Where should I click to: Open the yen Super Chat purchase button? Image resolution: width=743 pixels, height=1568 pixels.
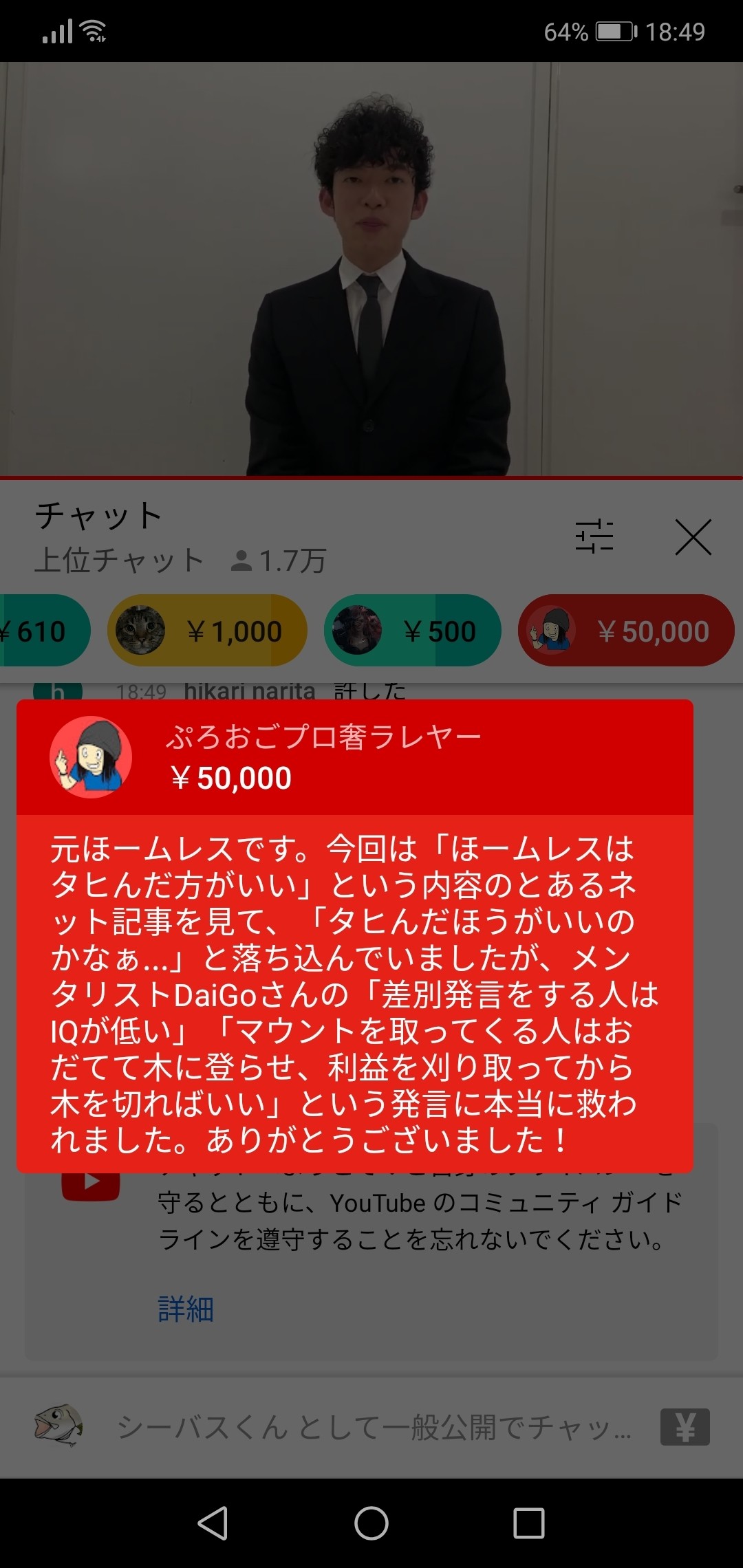click(685, 1427)
